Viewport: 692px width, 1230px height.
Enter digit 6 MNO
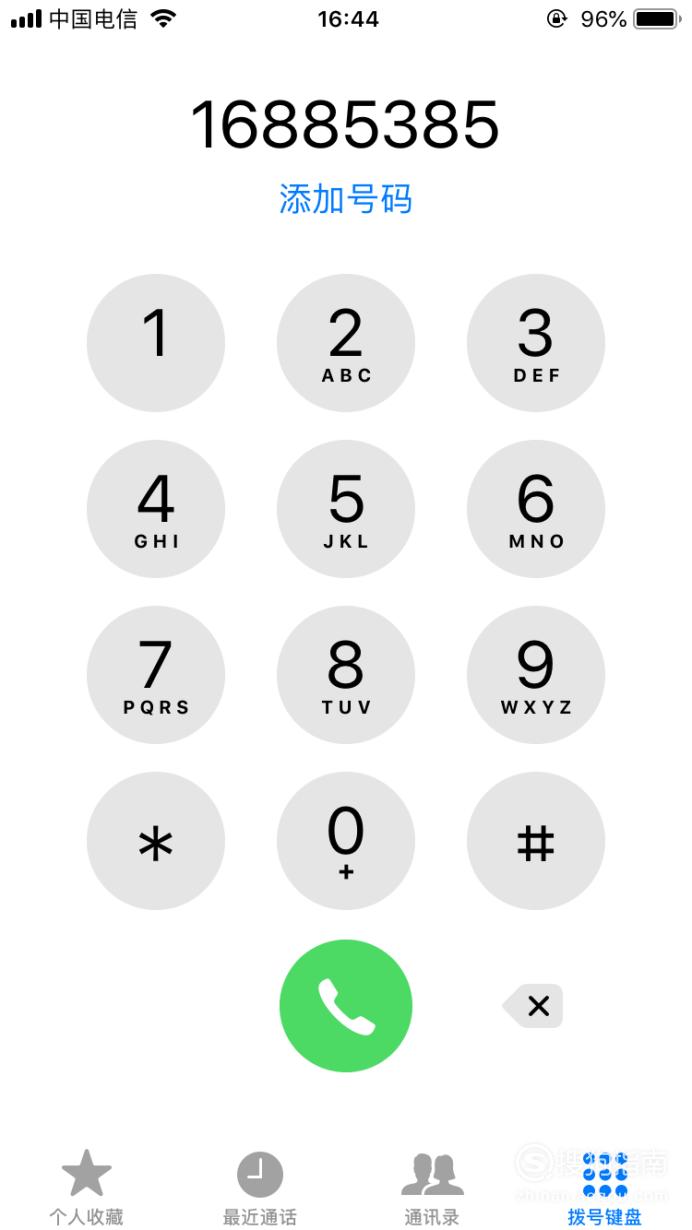[x=536, y=509]
